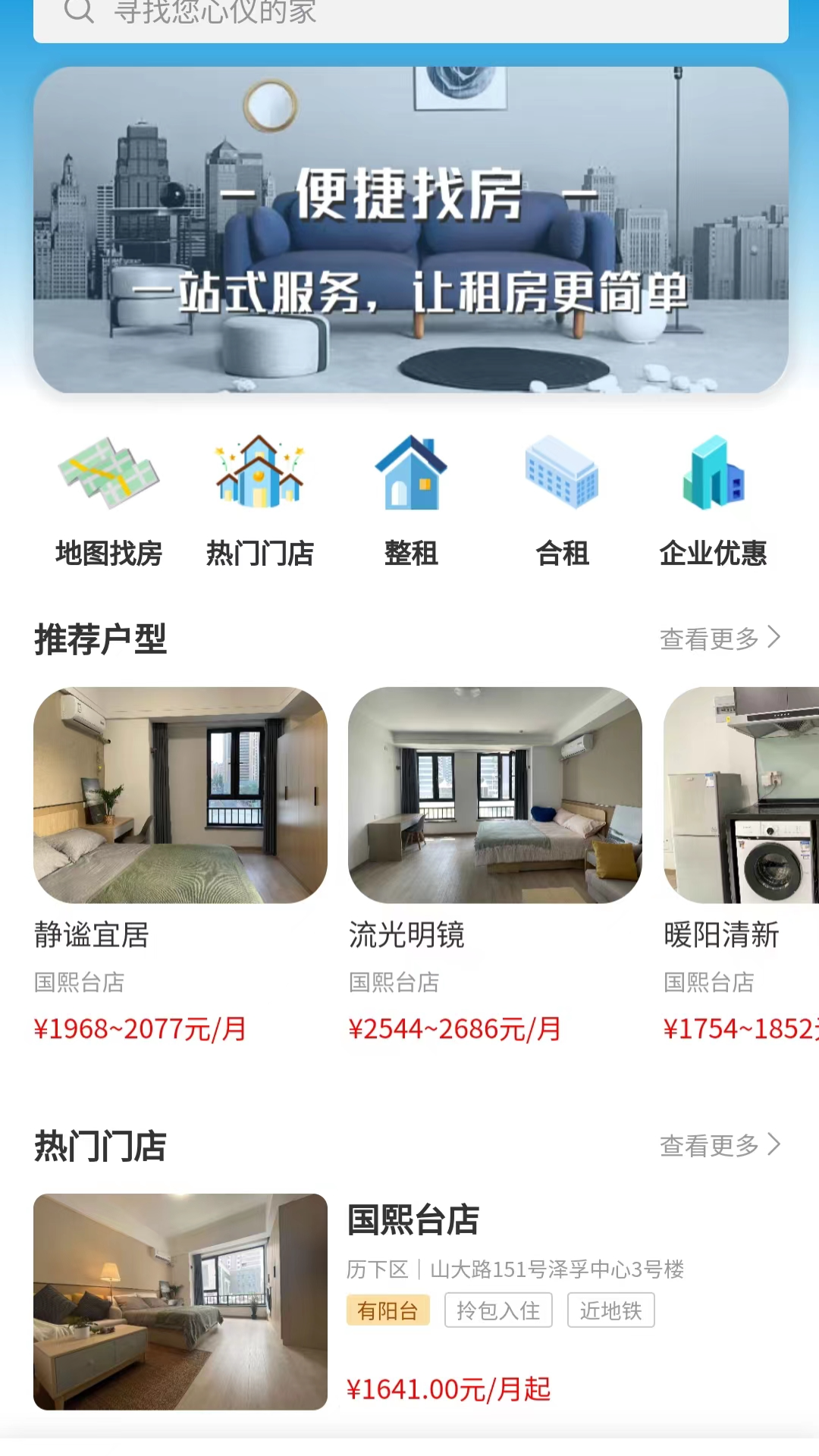Open the 流光明镜 listing
819x1456 pixels.
(494, 795)
